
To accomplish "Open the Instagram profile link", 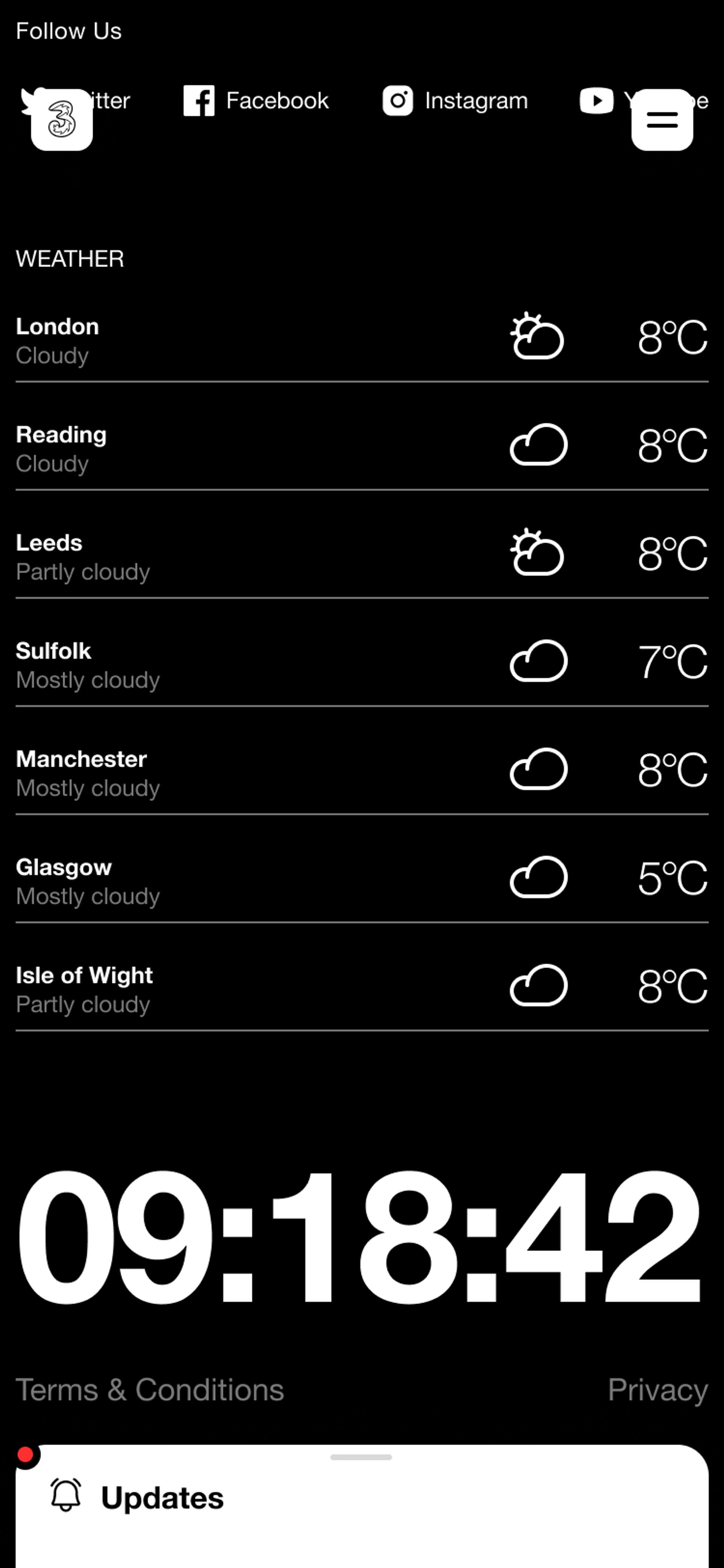I will click(x=455, y=100).
